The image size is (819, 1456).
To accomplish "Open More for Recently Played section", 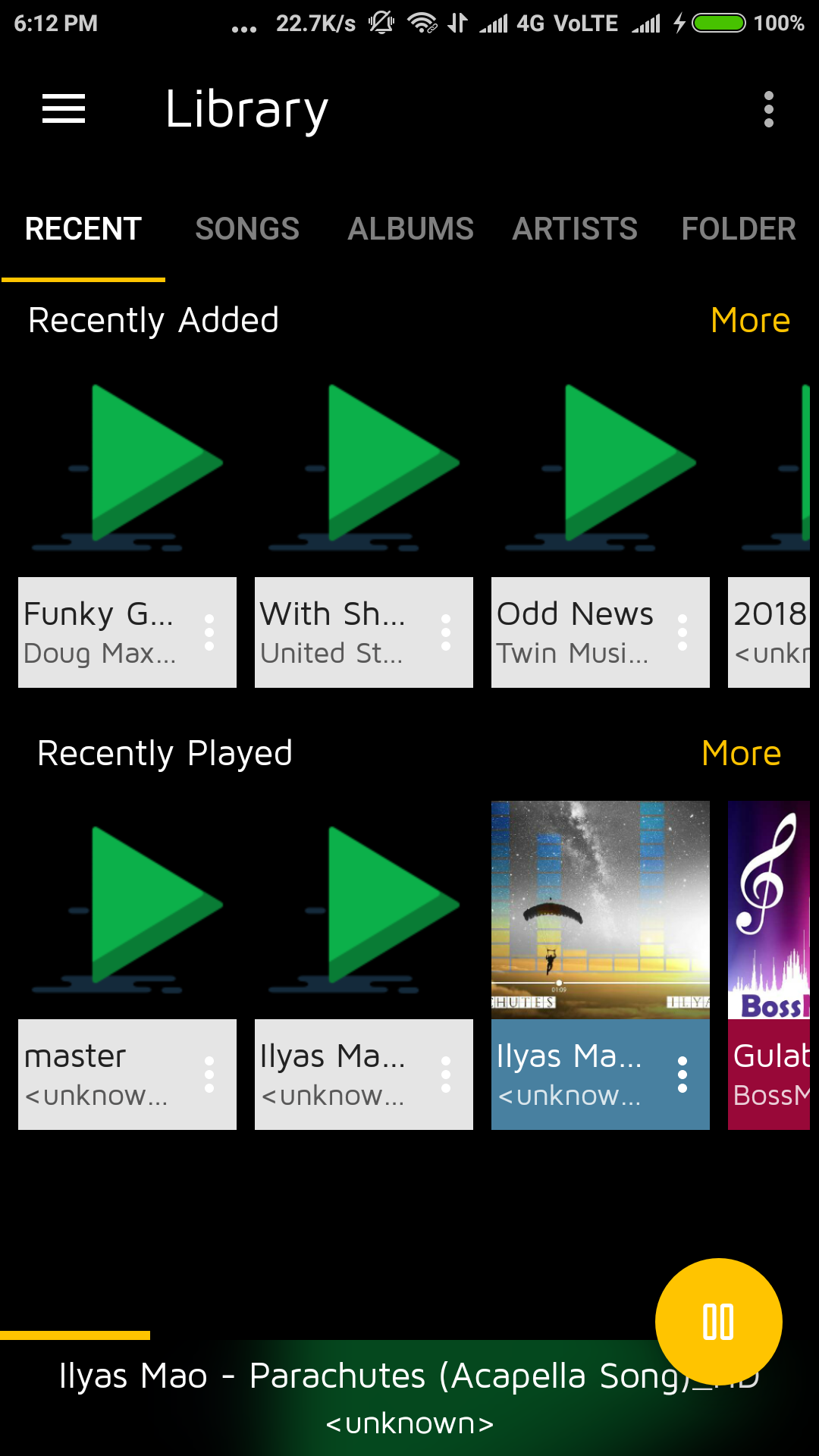I will tap(742, 753).
